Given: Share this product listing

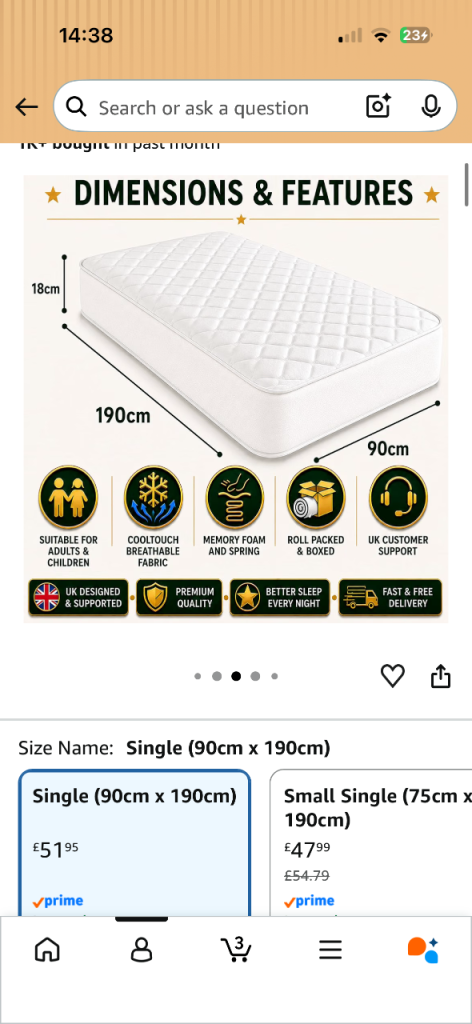Looking at the screenshot, I should 441,676.
